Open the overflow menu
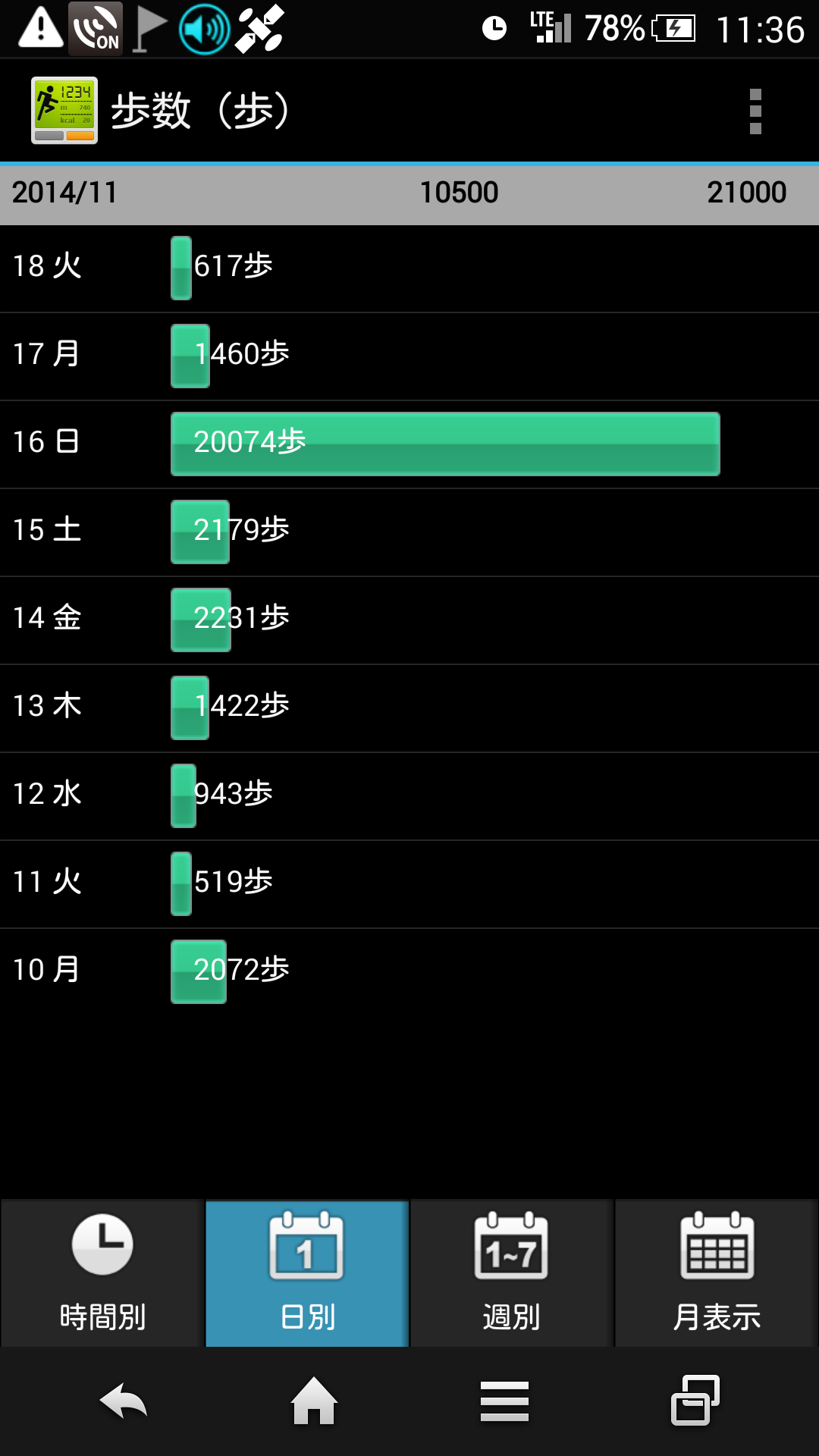Screen dimensions: 819x1456 [x=755, y=111]
